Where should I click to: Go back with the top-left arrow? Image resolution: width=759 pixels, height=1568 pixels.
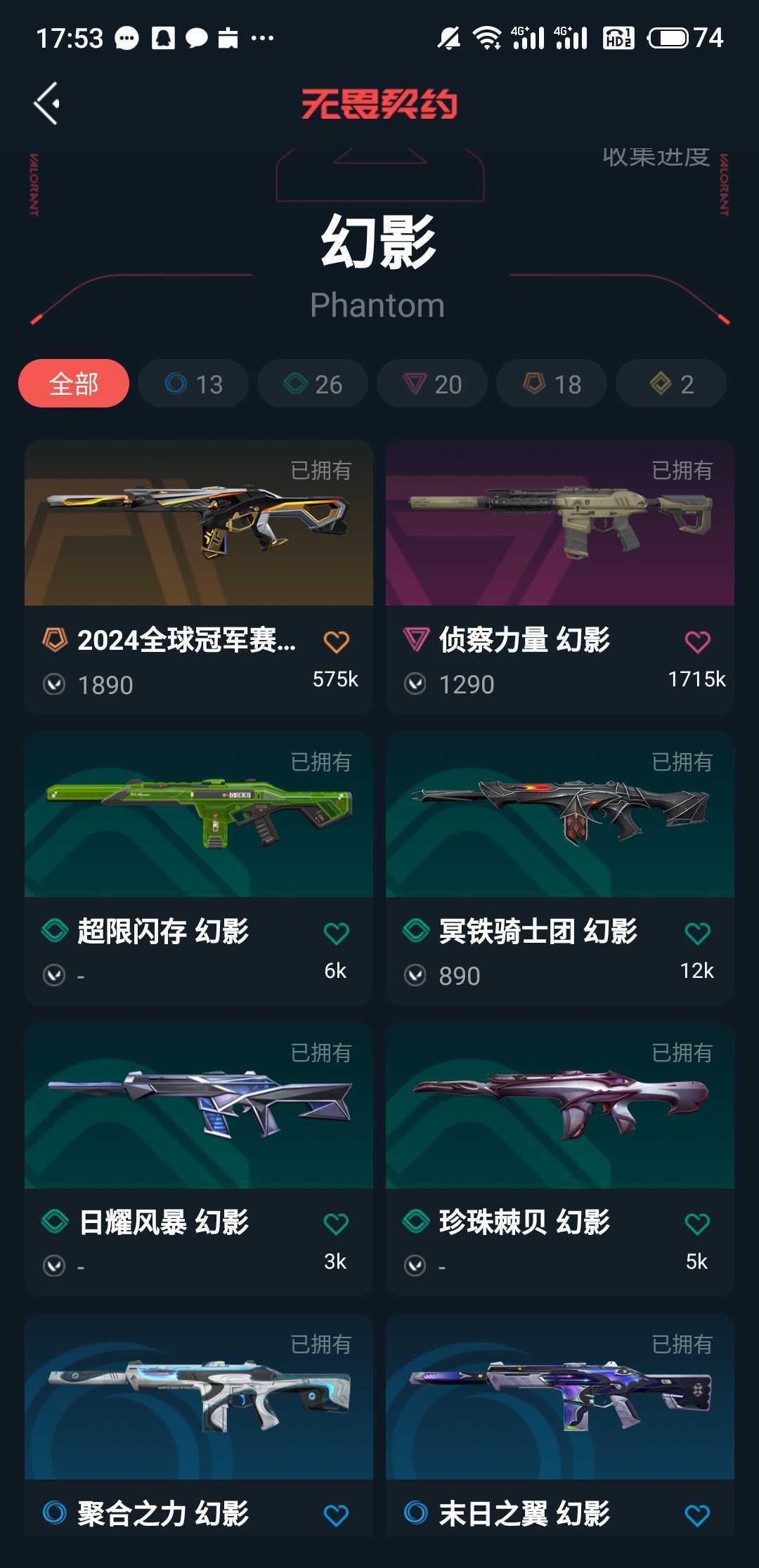pyautogui.click(x=46, y=102)
